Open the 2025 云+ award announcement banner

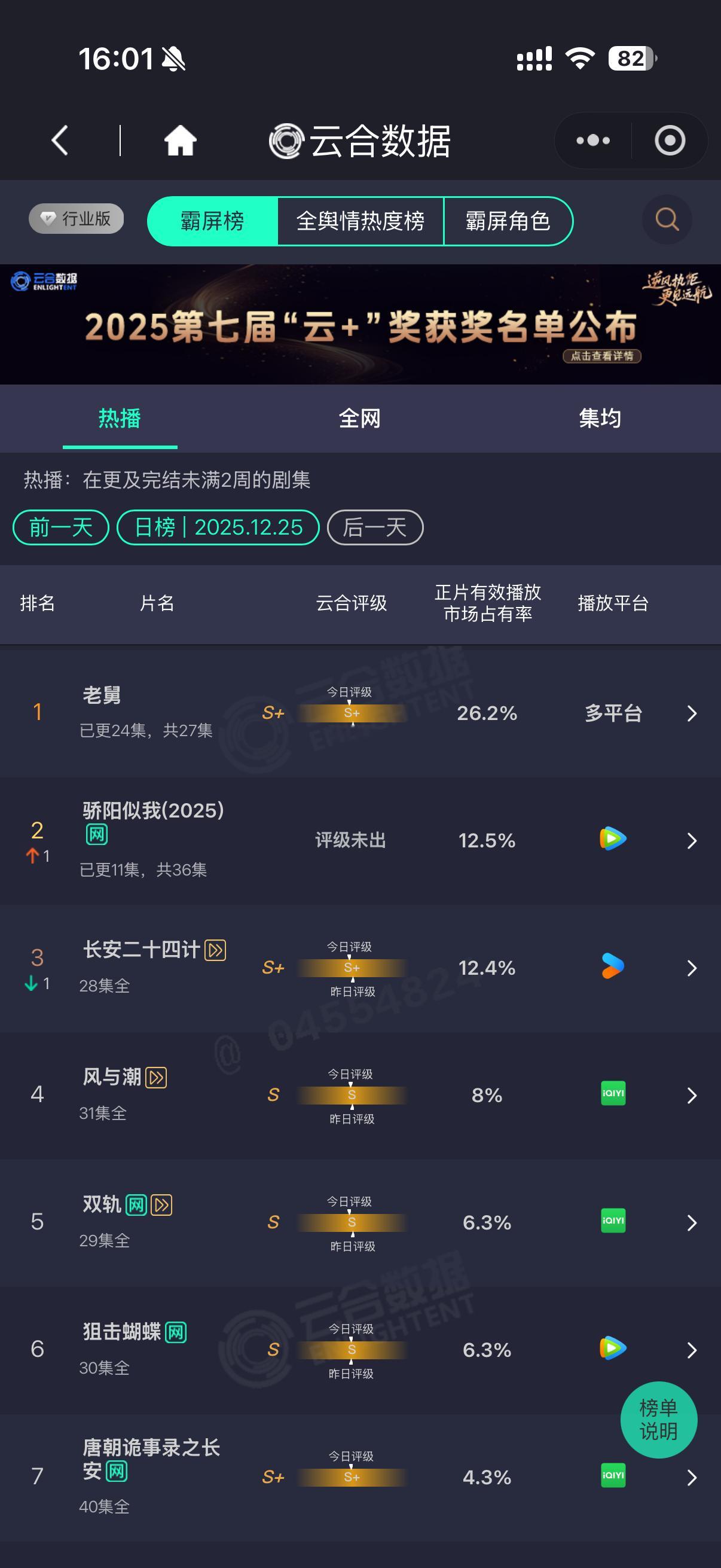click(x=360, y=325)
